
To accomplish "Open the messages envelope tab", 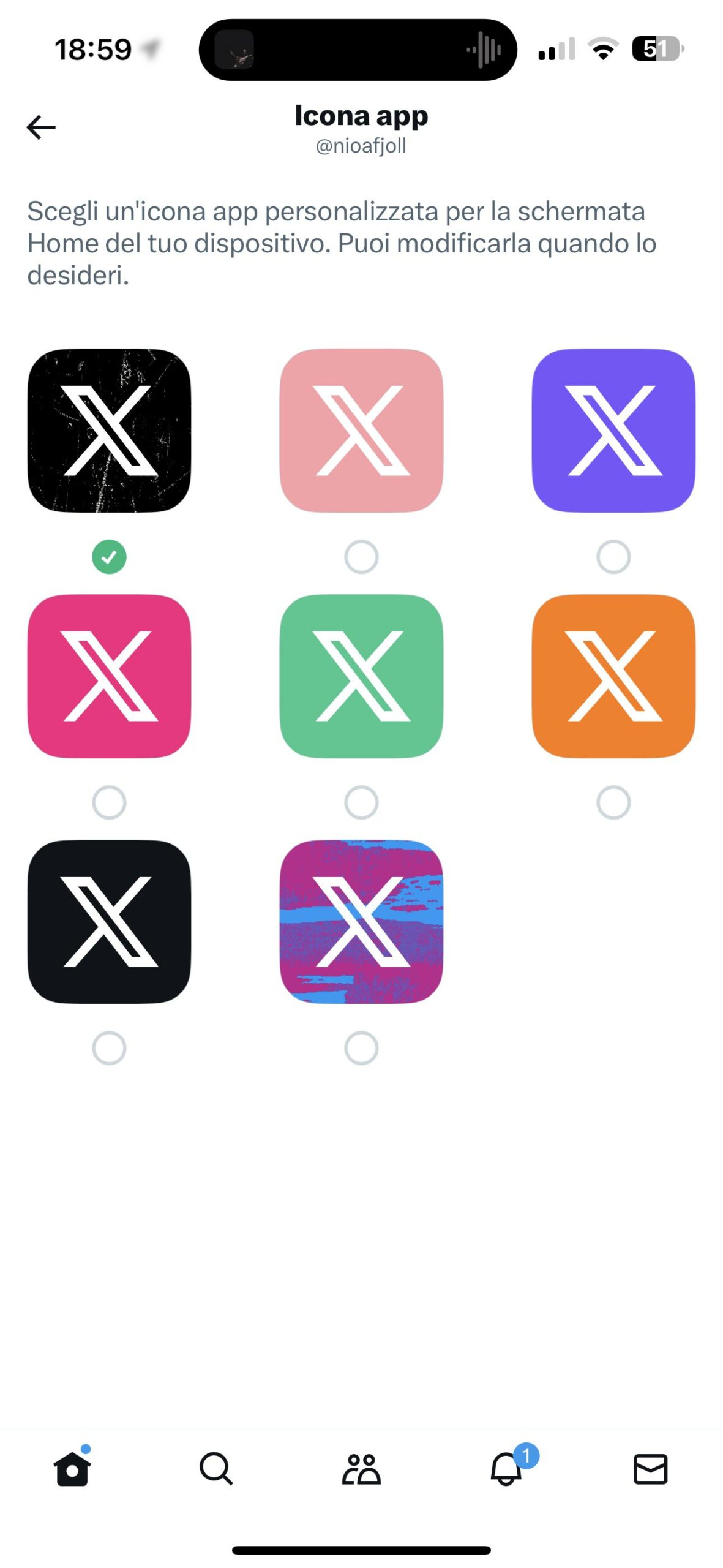I will [650, 1469].
